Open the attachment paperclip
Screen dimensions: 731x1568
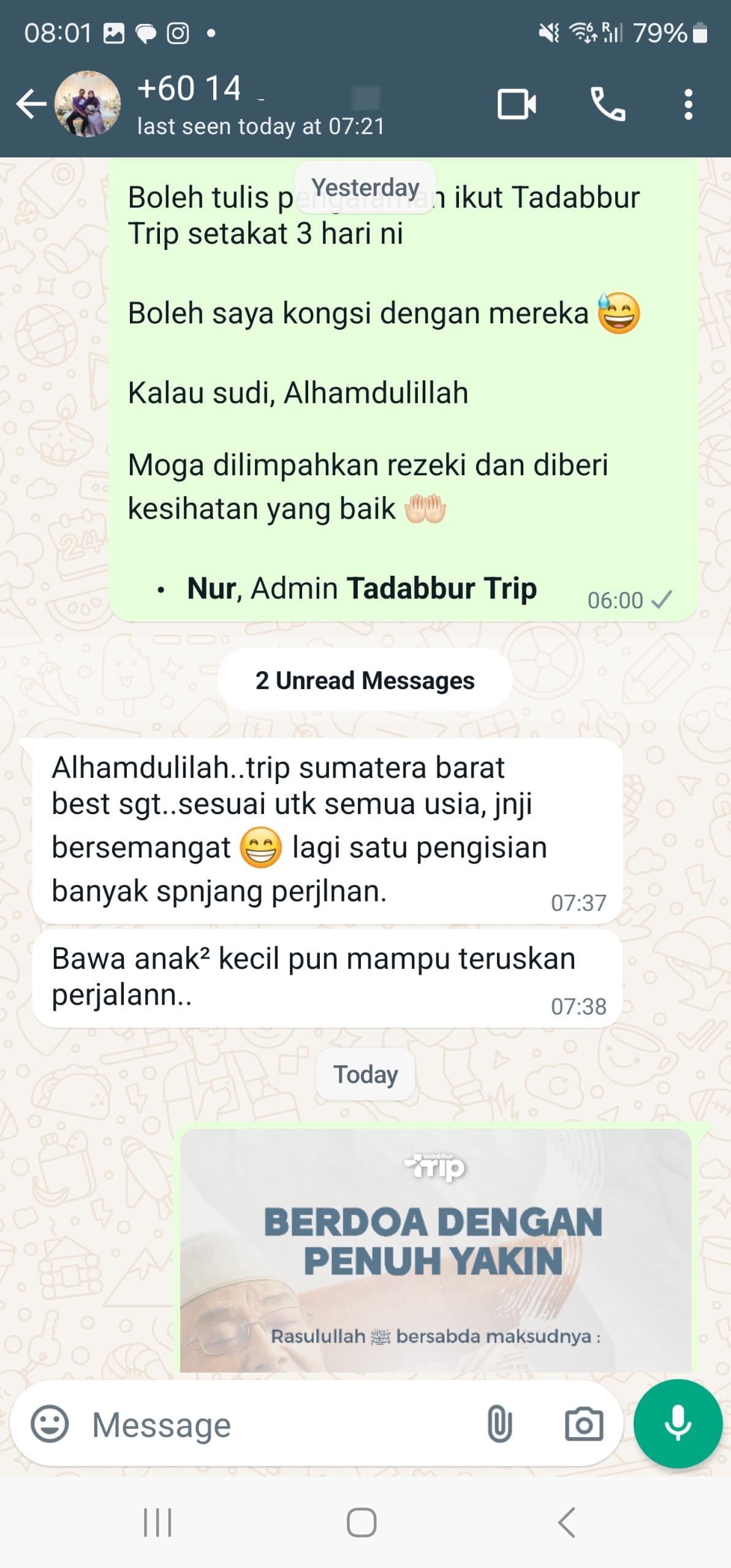(499, 1423)
